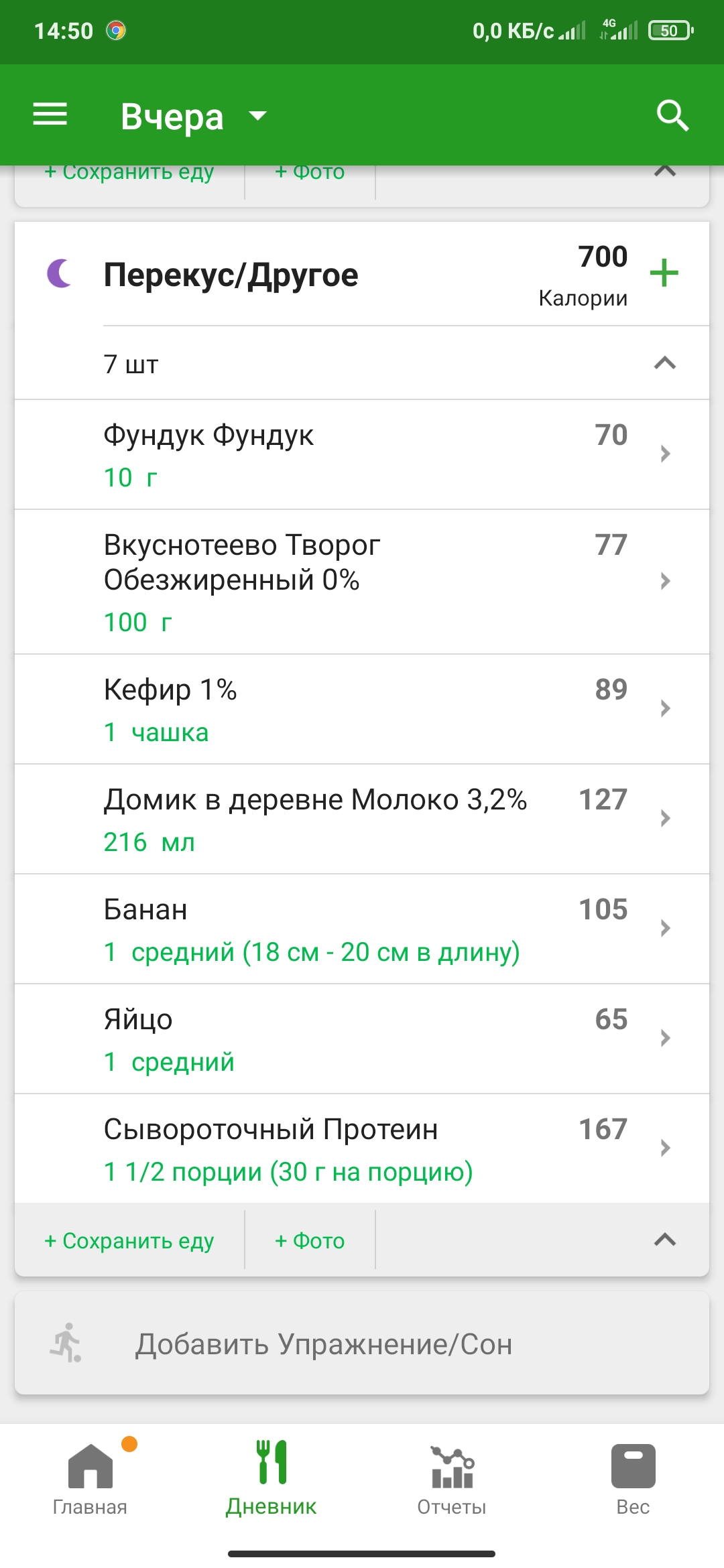Switch to the Вес tab
Screen dimensions: 724x1568
(633, 1478)
